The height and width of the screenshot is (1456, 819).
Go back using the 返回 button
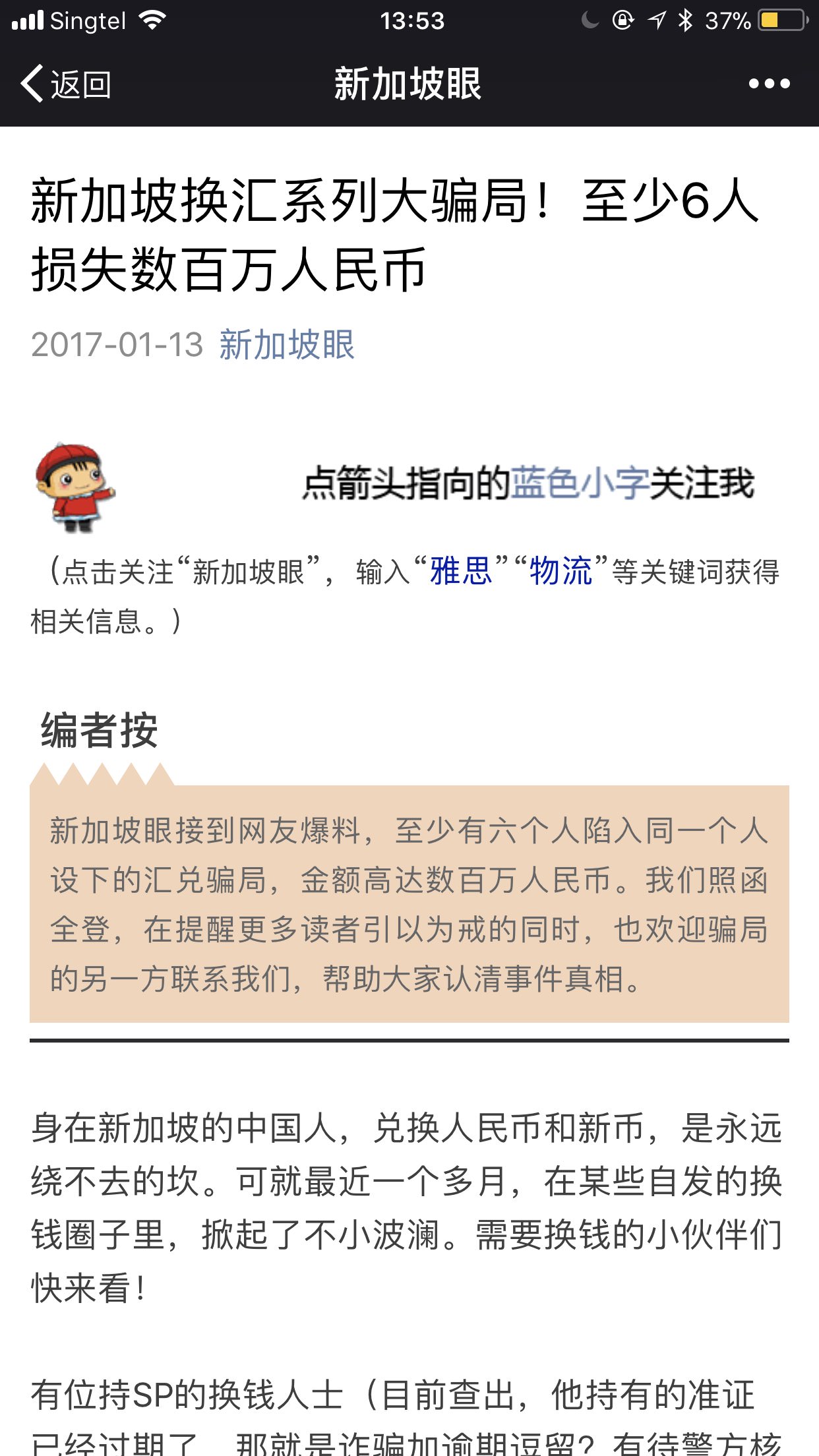click(66, 84)
